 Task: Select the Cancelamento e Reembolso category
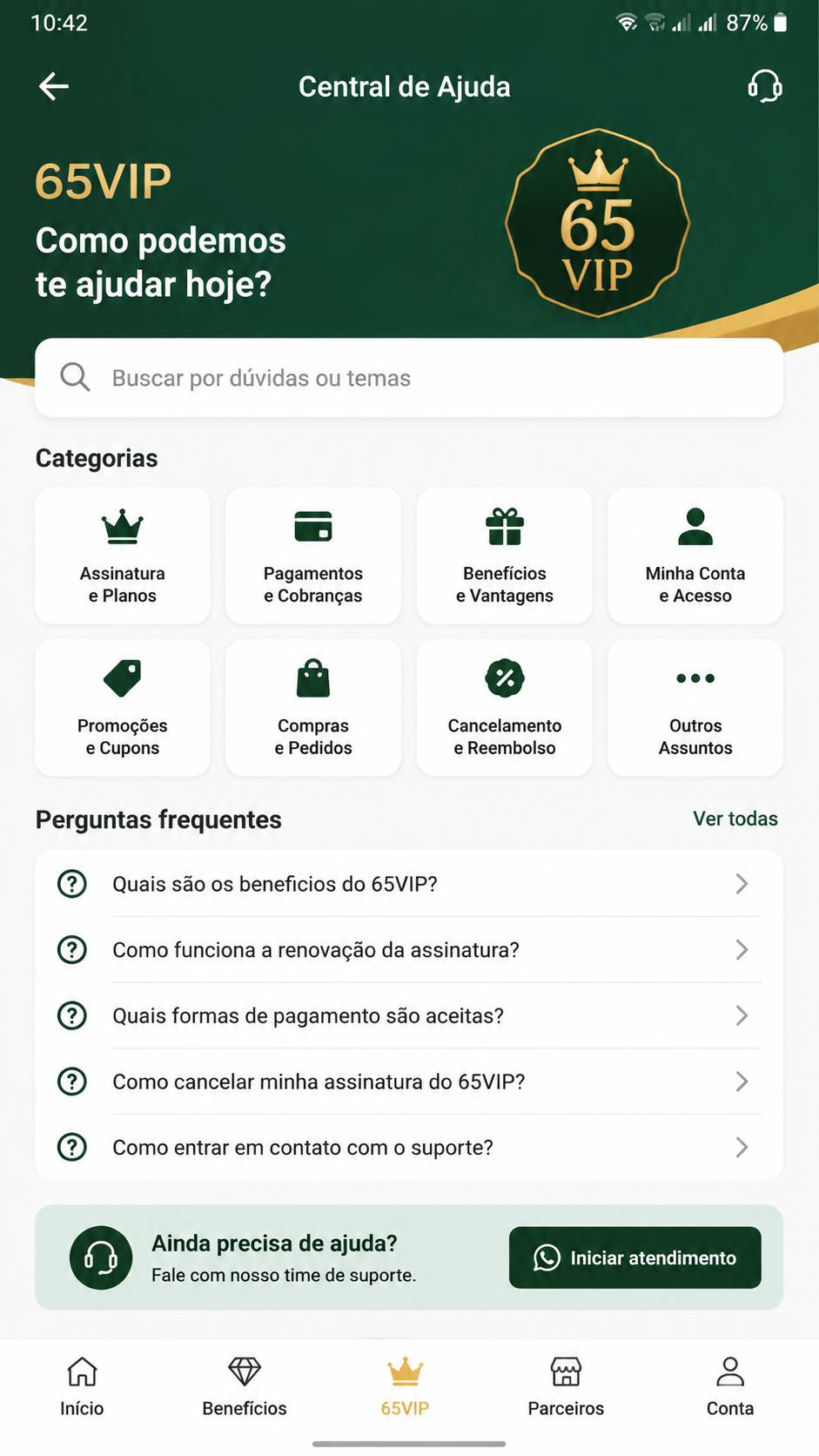click(x=505, y=708)
